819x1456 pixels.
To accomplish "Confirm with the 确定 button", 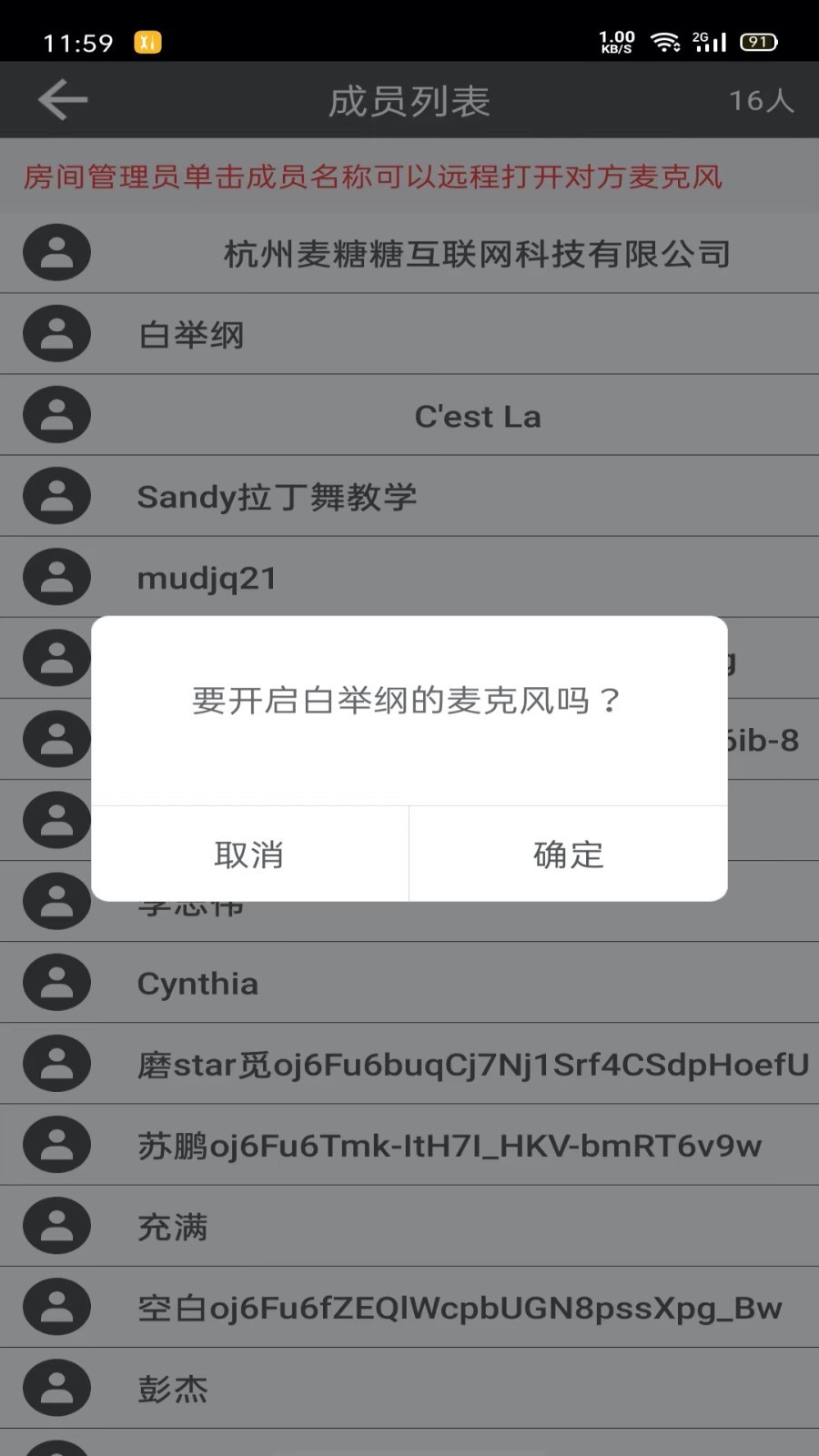I will click(x=568, y=854).
